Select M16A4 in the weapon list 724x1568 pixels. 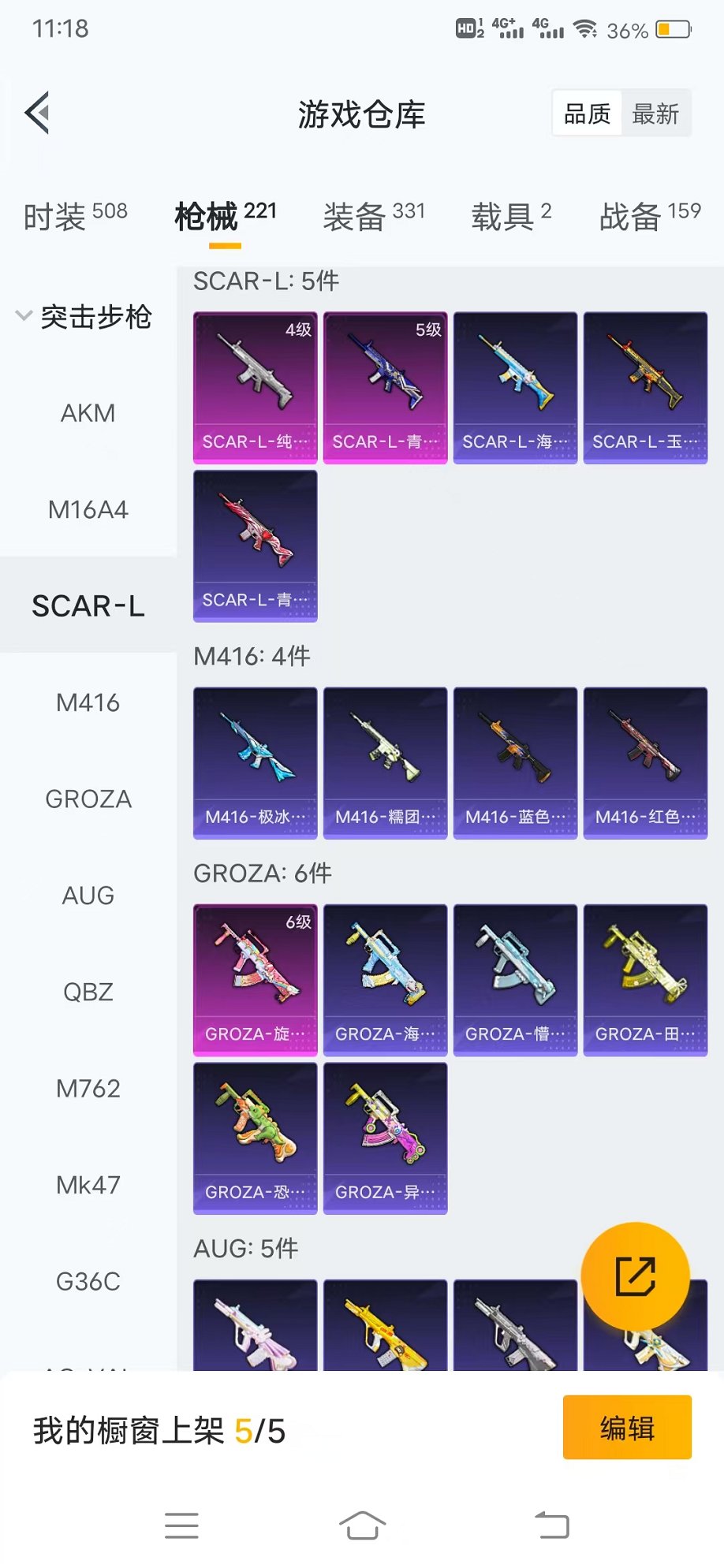click(x=88, y=510)
